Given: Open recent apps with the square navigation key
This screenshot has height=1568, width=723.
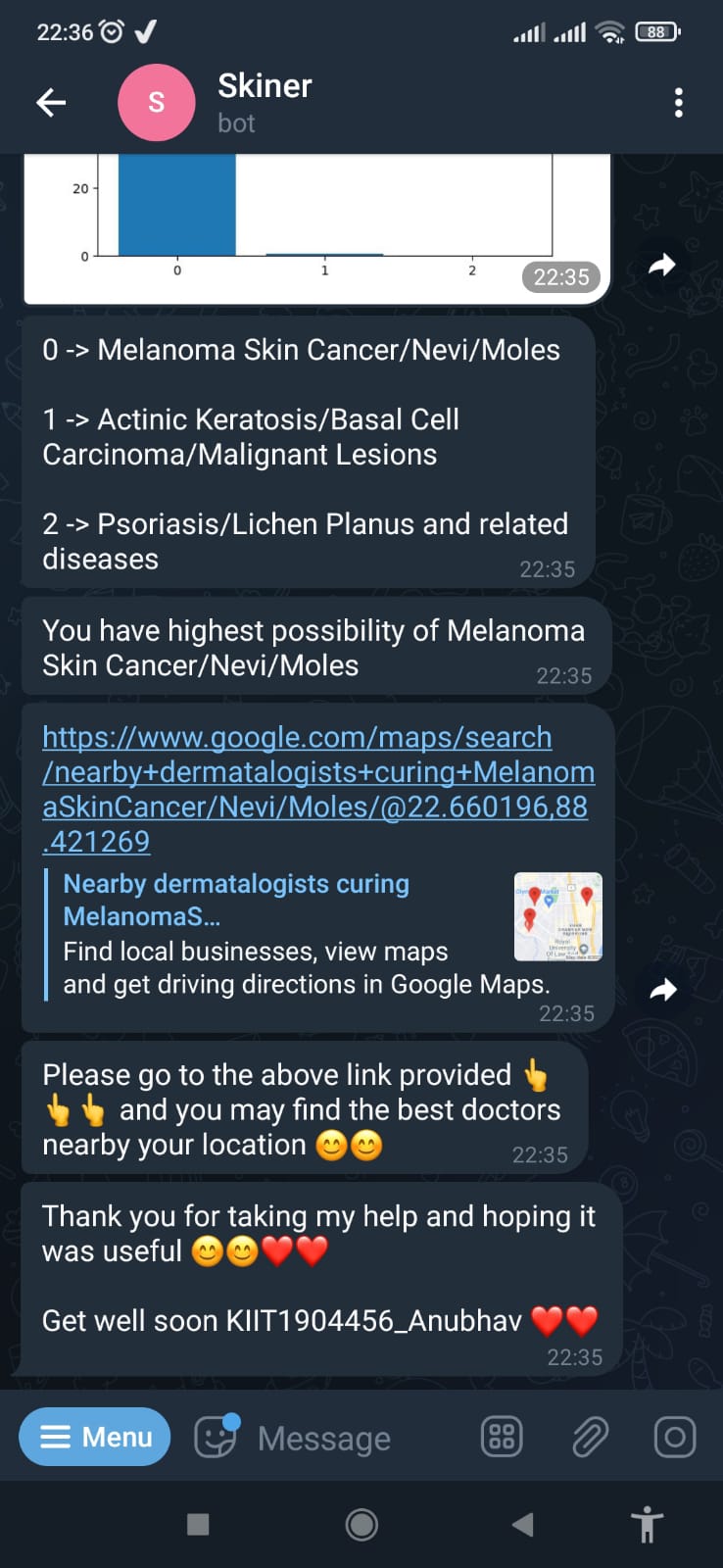Looking at the screenshot, I should (x=199, y=1524).
